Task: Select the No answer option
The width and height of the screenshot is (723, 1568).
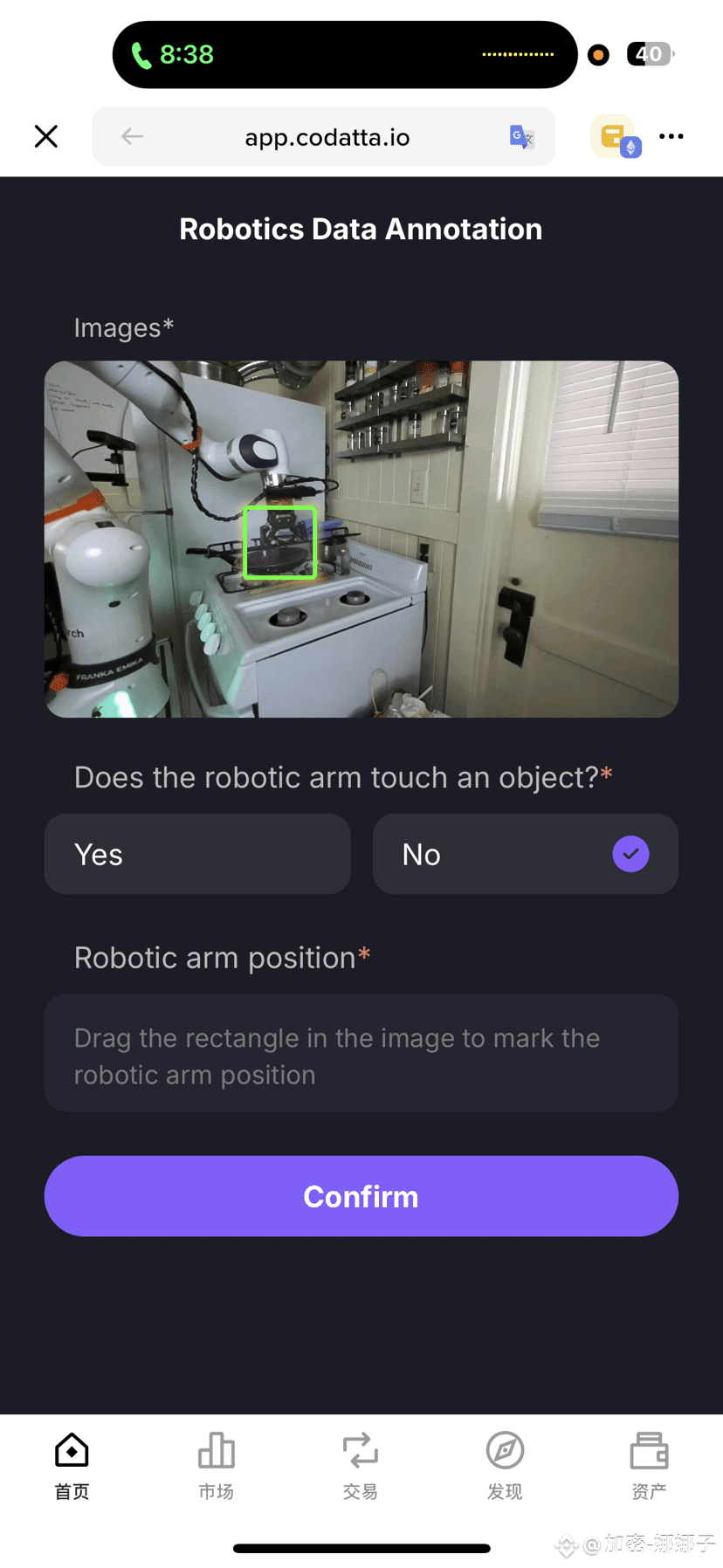Action: pos(526,854)
